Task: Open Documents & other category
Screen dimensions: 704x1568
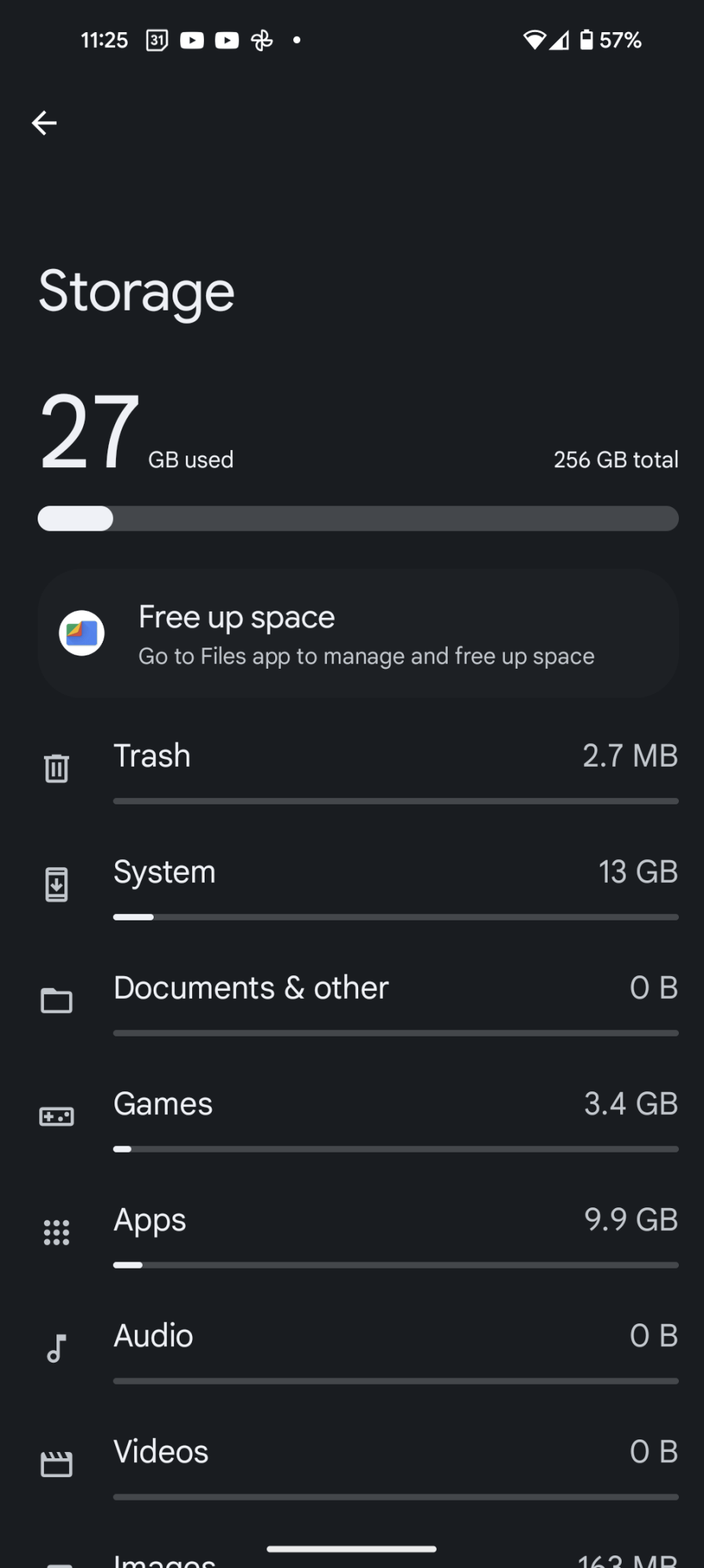Action: tap(357, 1000)
